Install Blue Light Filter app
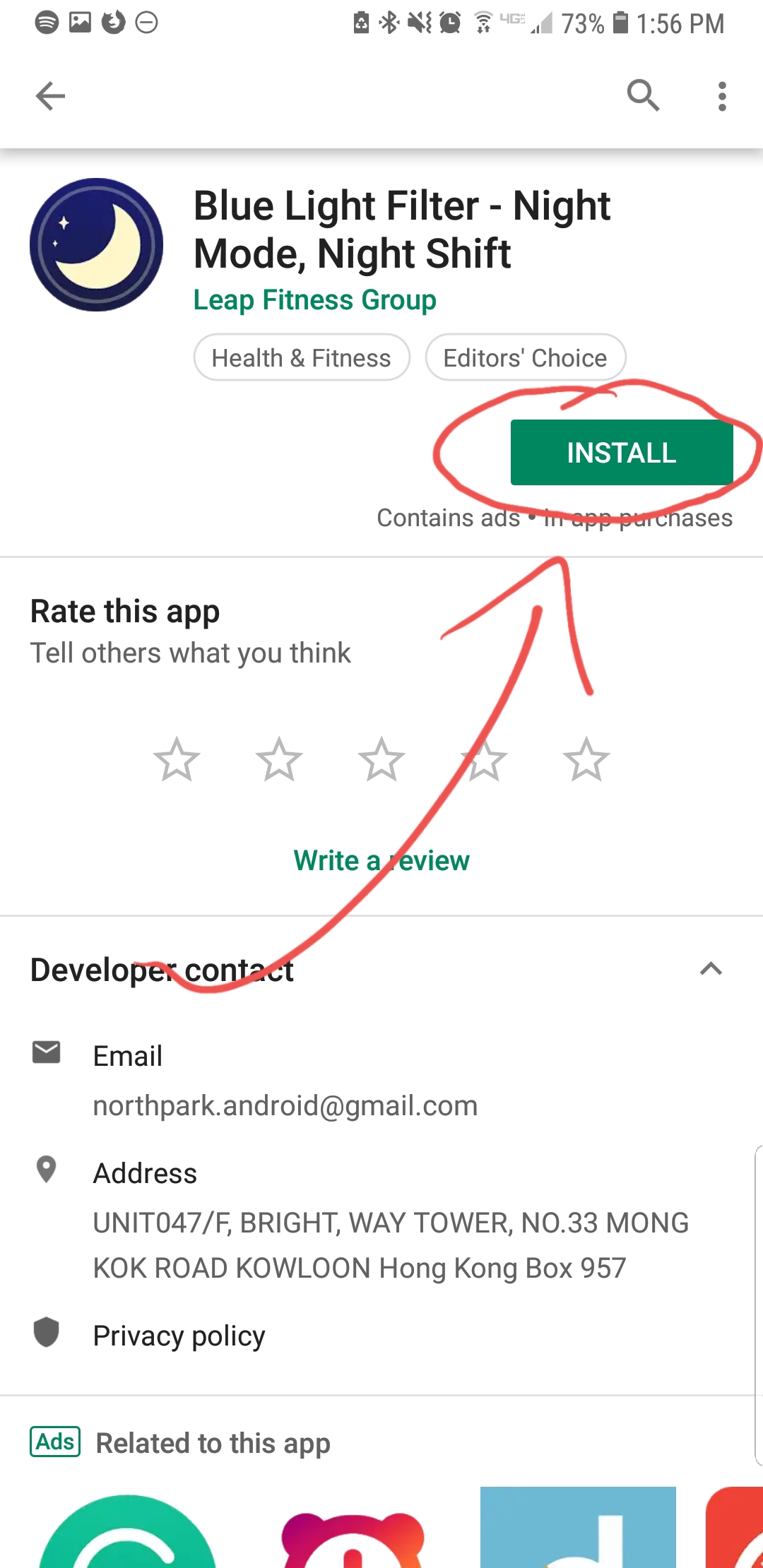The image size is (763, 1568). (x=621, y=453)
